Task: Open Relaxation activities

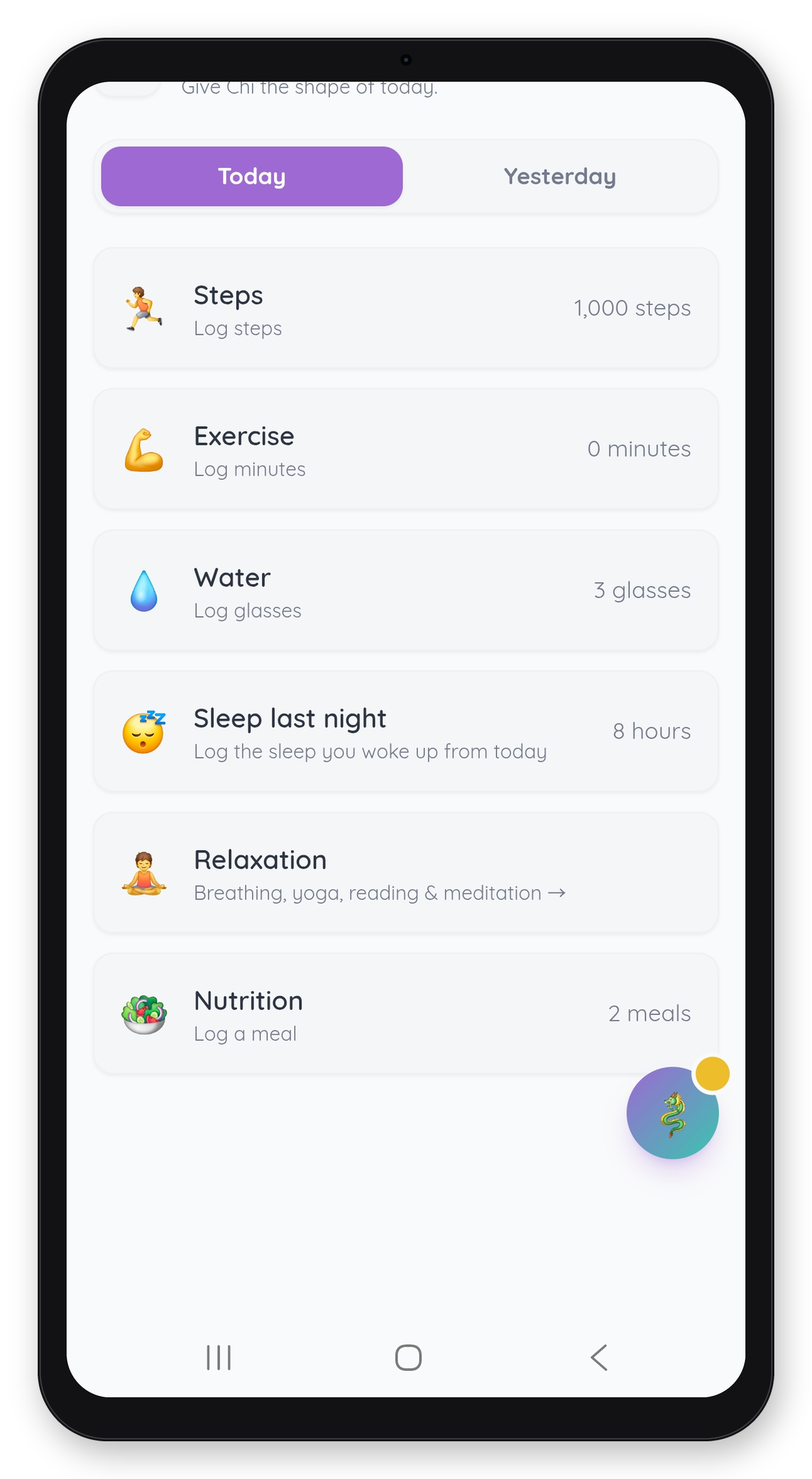Action: click(x=405, y=873)
